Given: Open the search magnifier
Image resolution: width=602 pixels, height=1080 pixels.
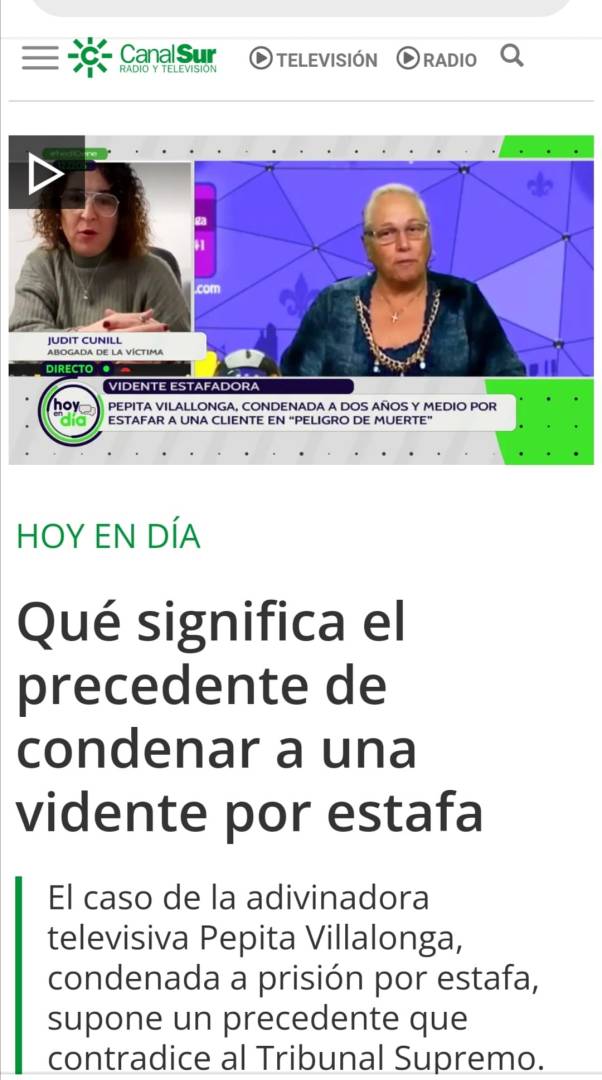Looking at the screenshot, I should [x=512, y=56].
